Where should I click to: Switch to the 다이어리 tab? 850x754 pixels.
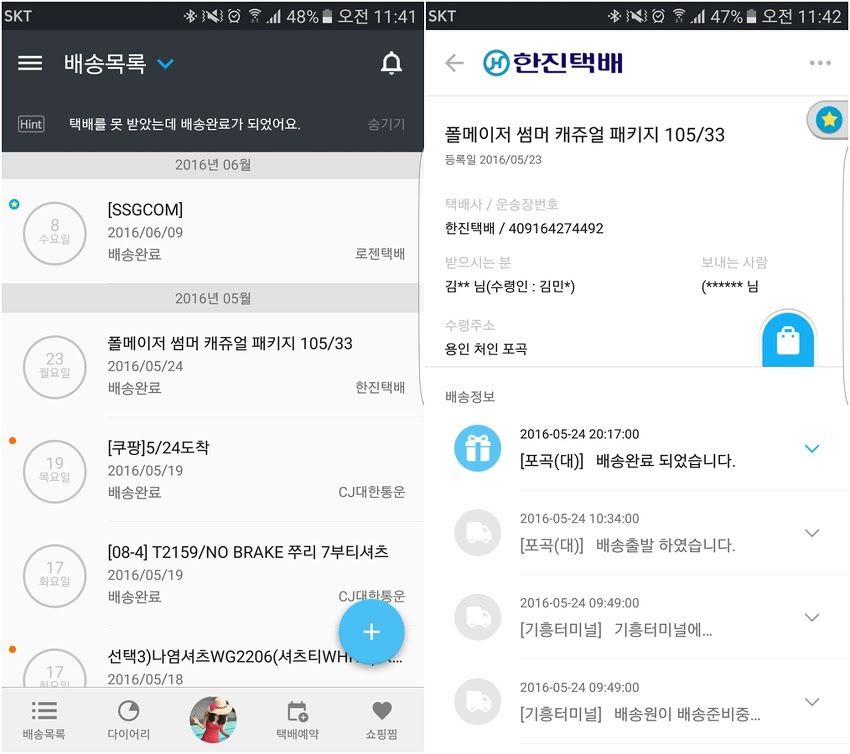[x=128, y=720]
